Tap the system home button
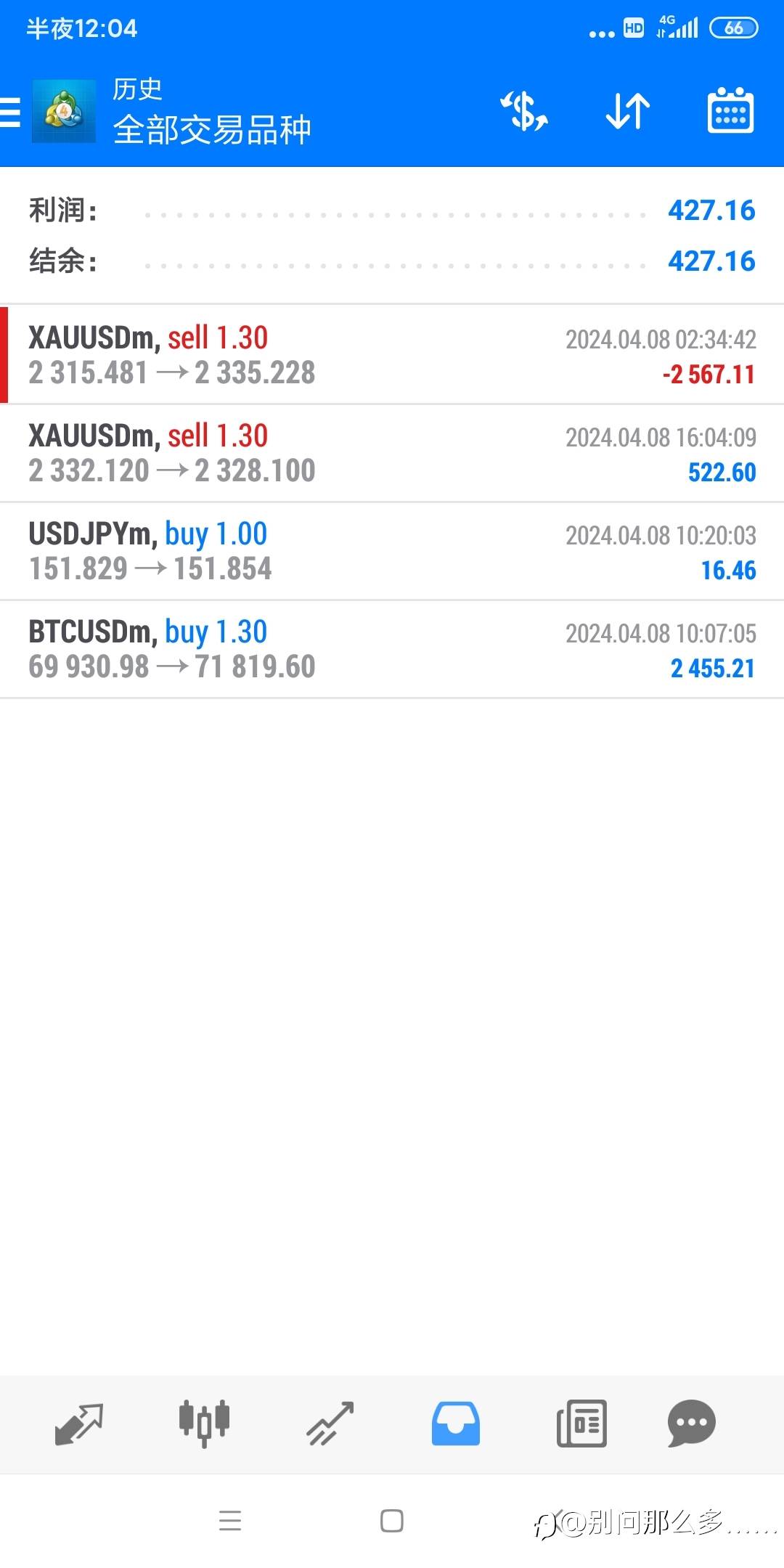The height and width of the screenshot is (1568, 784). pyautogui.click(x=392, y=1521)
